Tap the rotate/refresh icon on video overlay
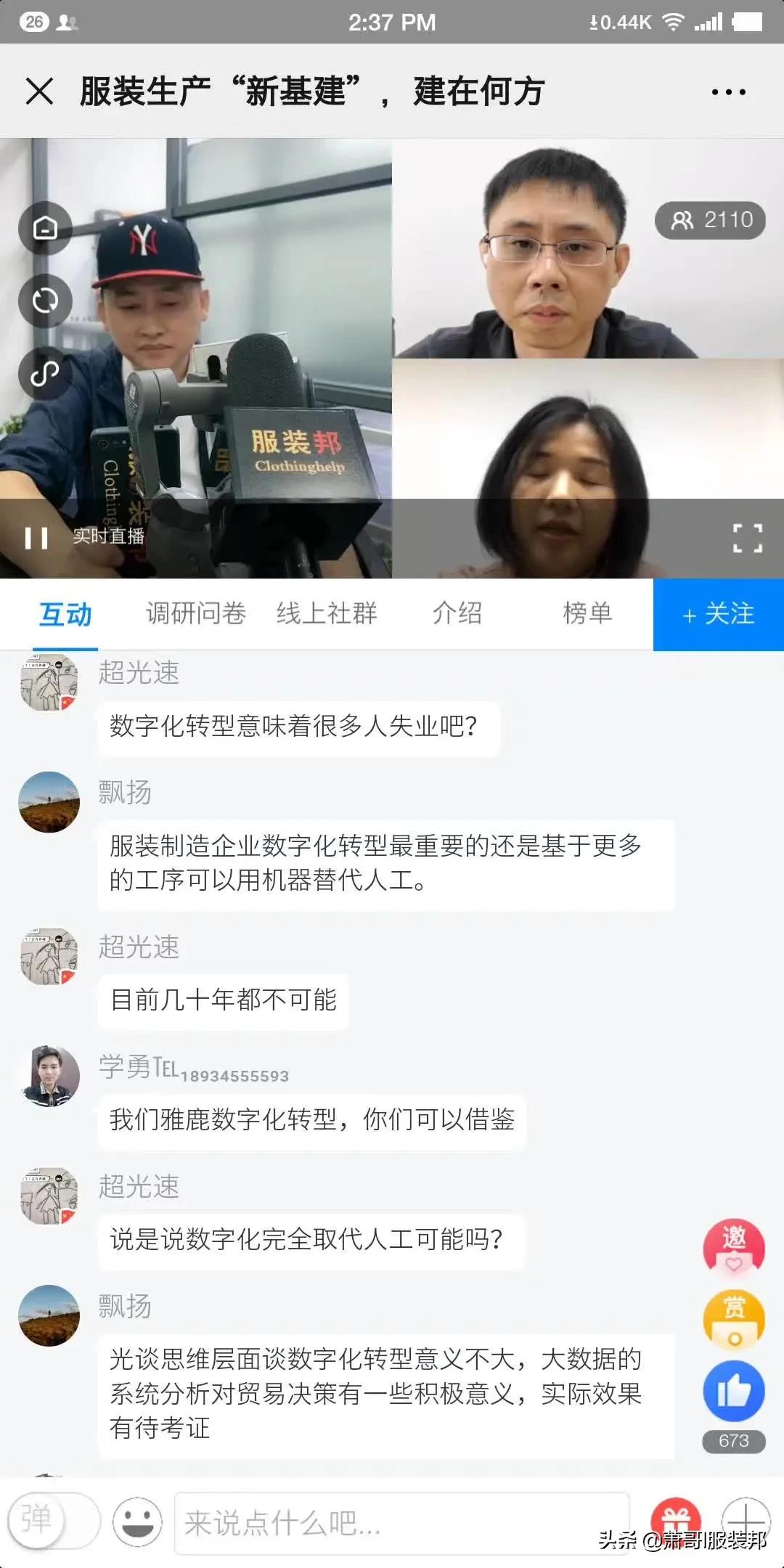Screen dimensions: 784x1568 (x=44, y=301)
